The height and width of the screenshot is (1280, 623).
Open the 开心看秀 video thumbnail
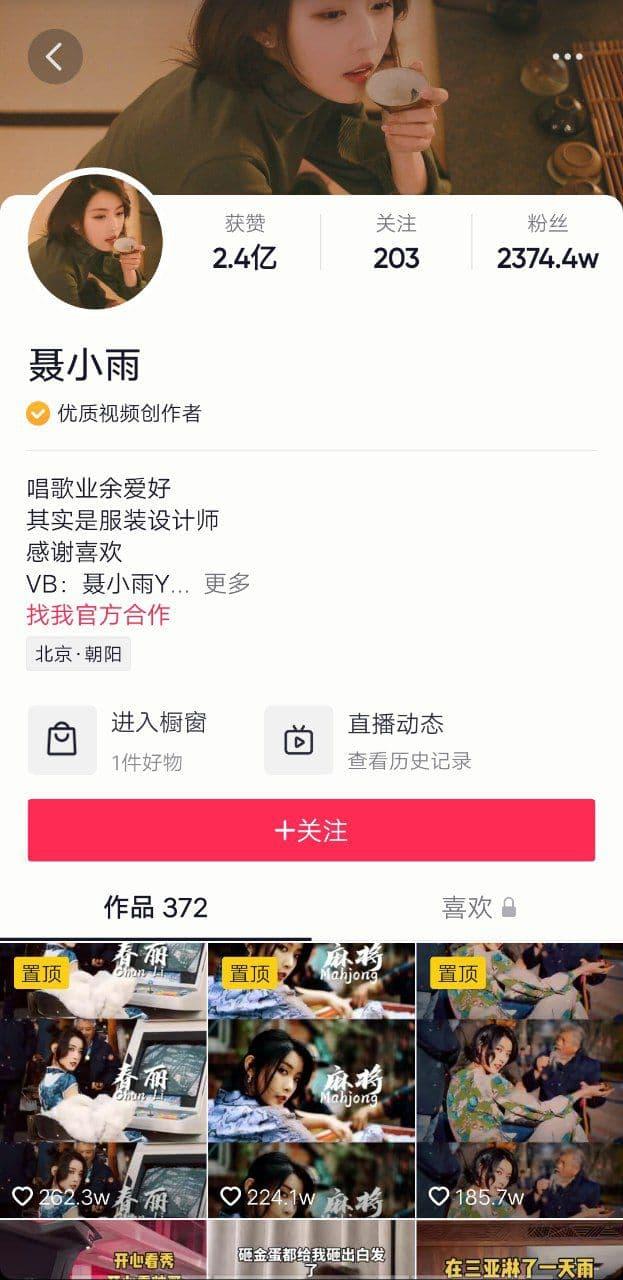coord(103,1252)
